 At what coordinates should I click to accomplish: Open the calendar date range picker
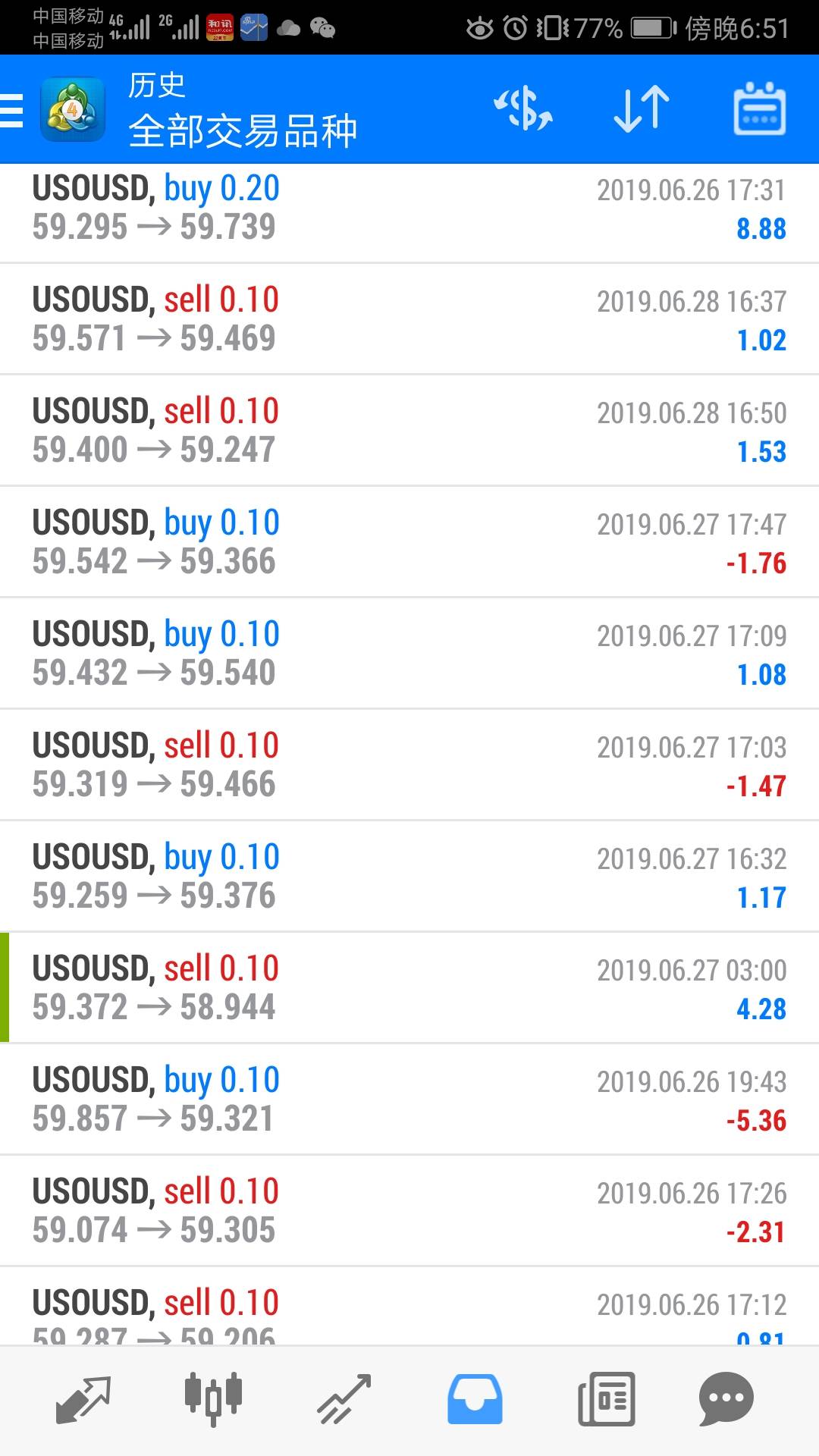point(759,108)
